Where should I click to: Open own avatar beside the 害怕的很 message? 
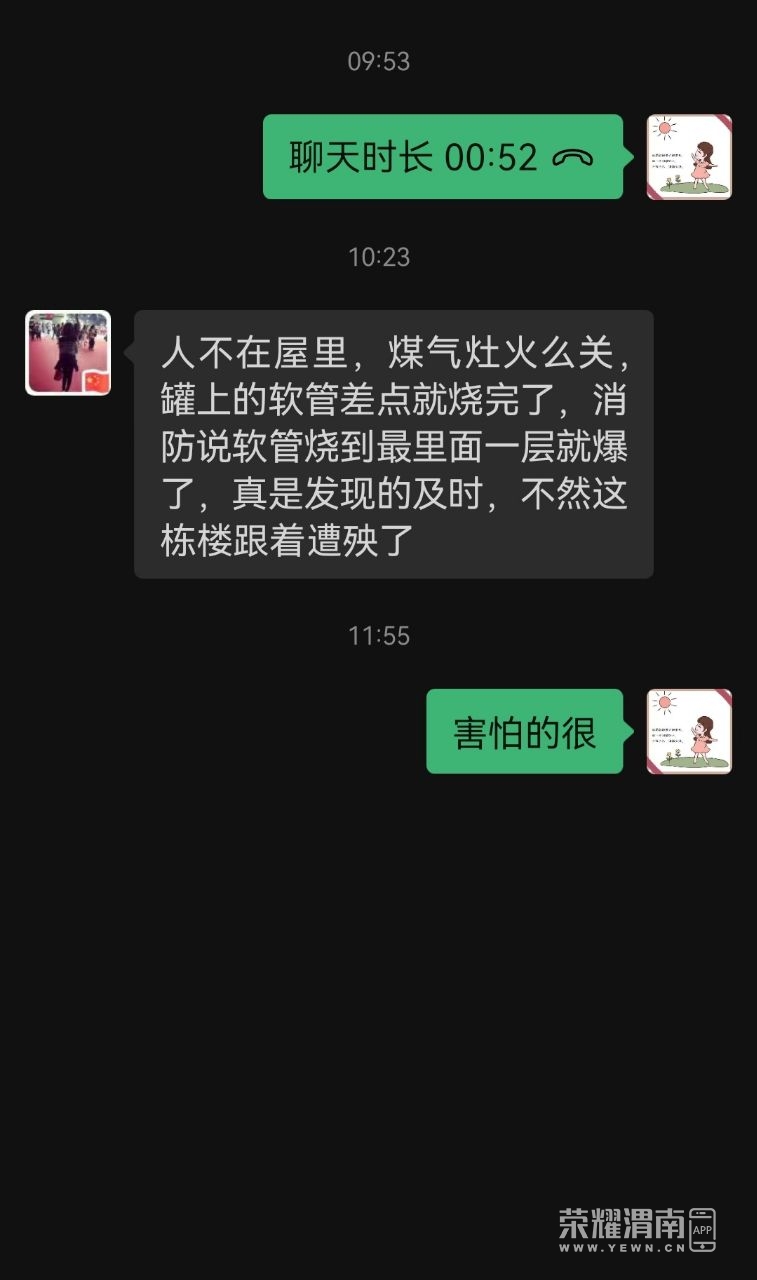(x=689, y=731)
